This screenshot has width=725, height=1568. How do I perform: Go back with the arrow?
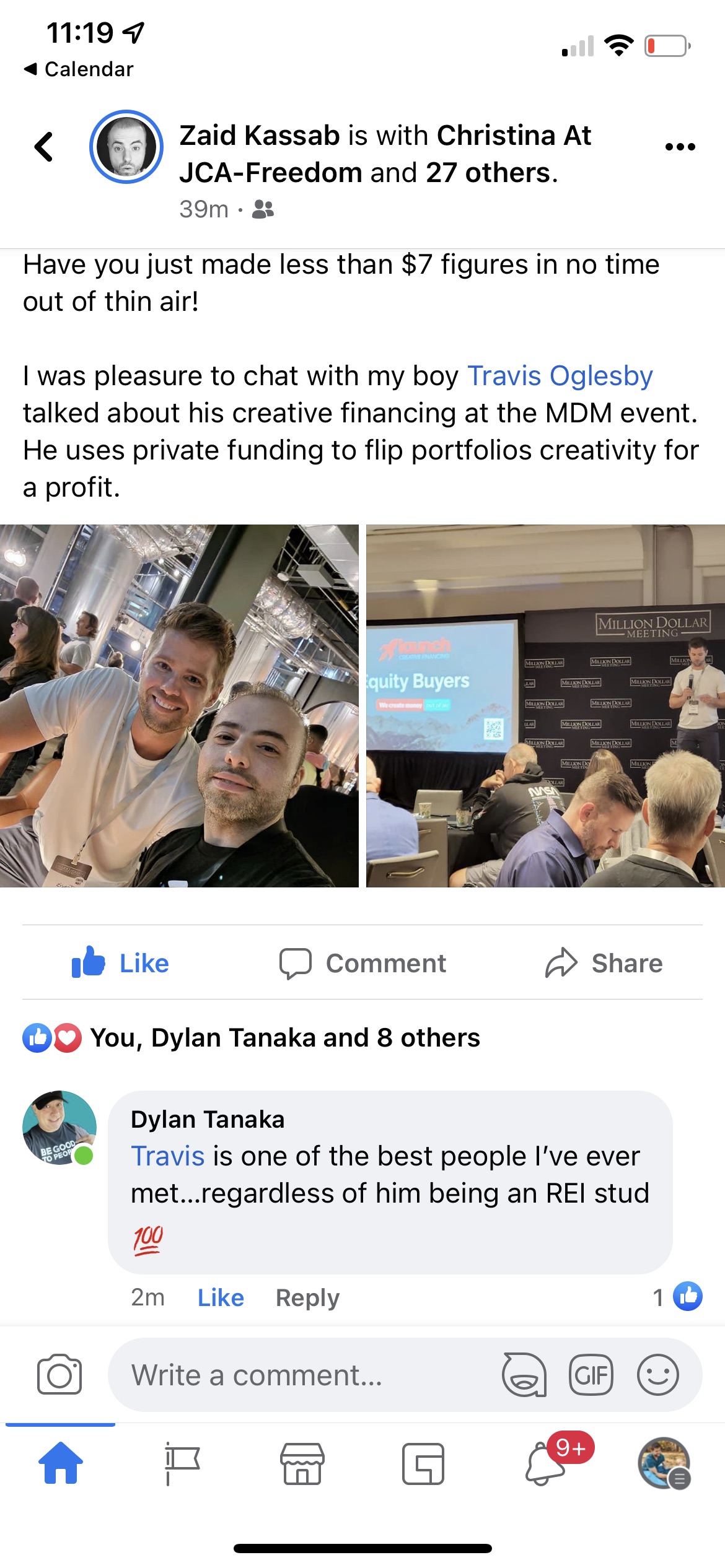[x=44, y=147]
